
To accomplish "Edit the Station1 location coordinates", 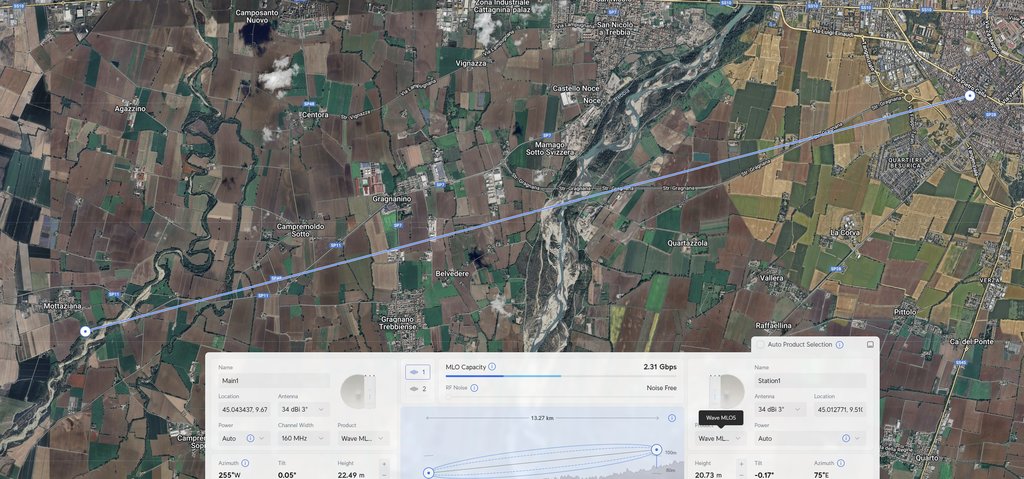I will click(x=838, y=409).
